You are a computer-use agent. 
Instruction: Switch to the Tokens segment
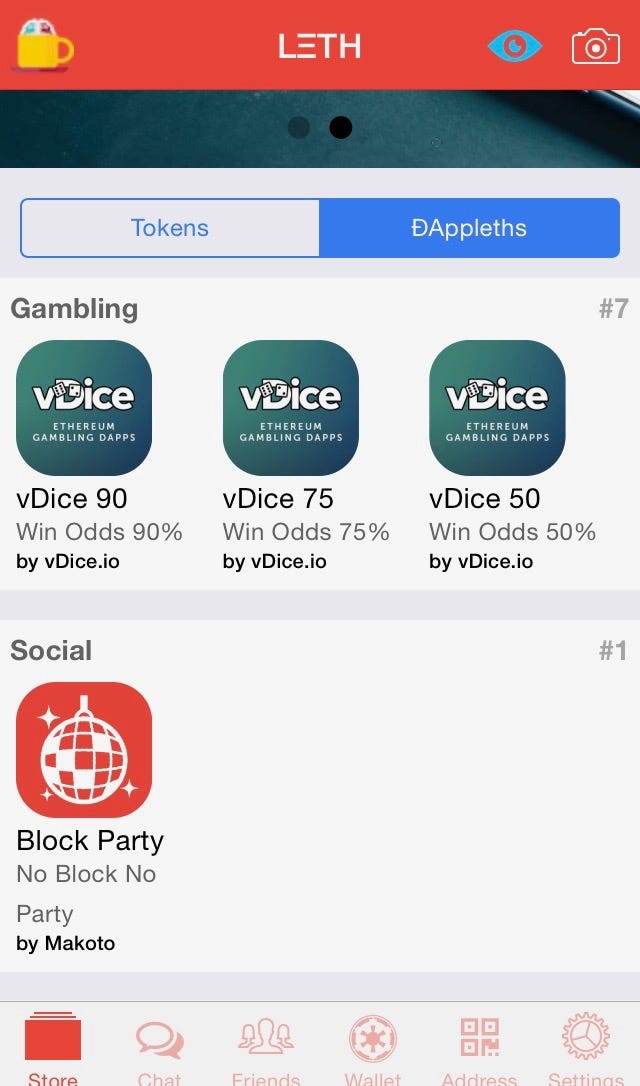click(170, 228)
